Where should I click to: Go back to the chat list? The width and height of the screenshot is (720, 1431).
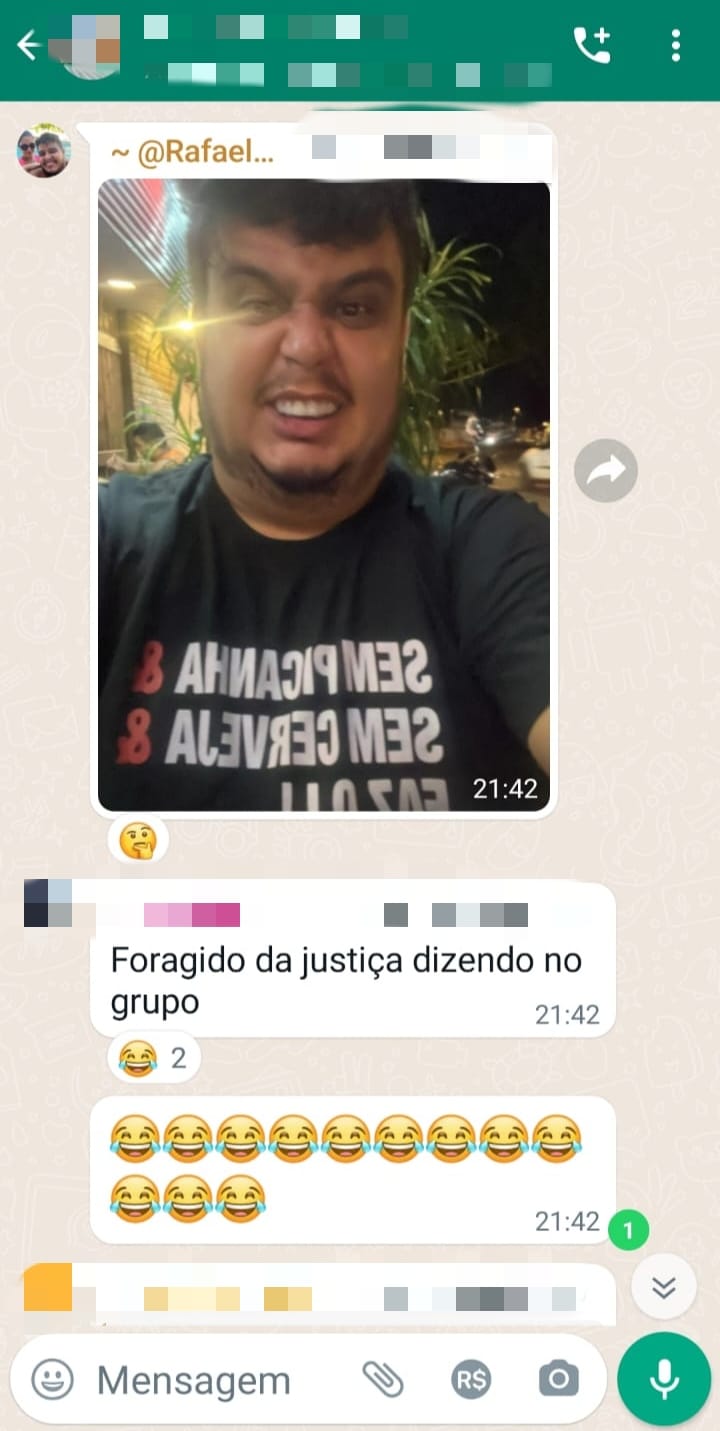pos(28,45)
